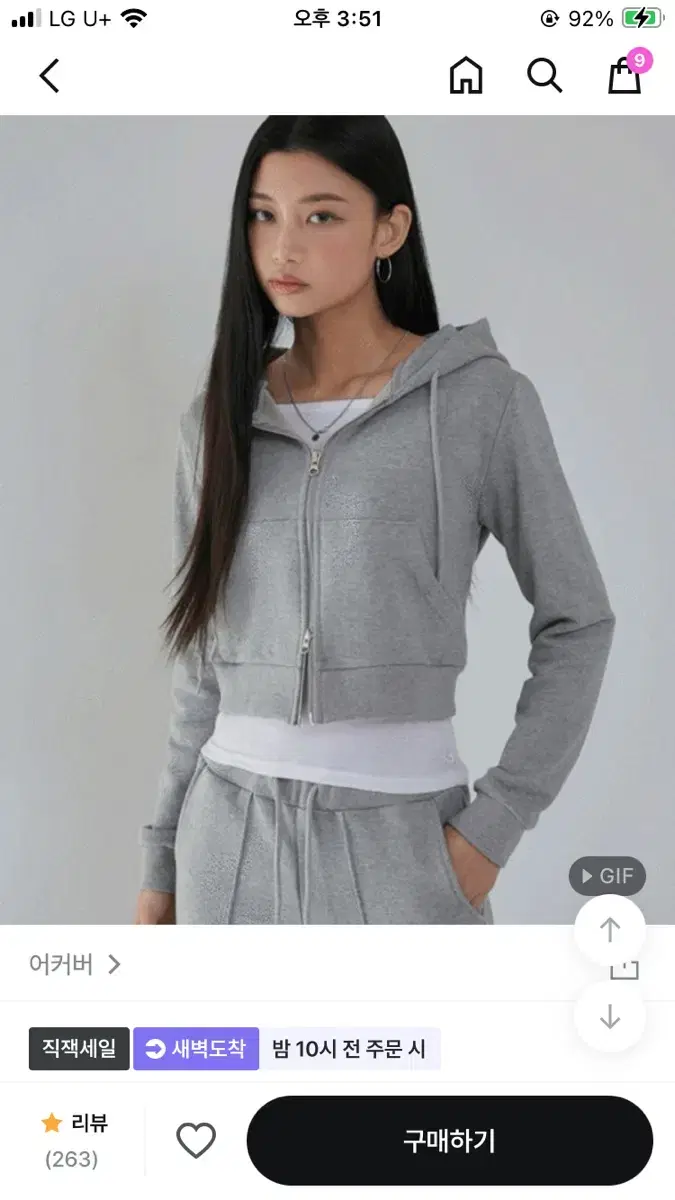Open the home icon in the top bar
Screen dimensions: 675x1200
[x=466, y=76]
